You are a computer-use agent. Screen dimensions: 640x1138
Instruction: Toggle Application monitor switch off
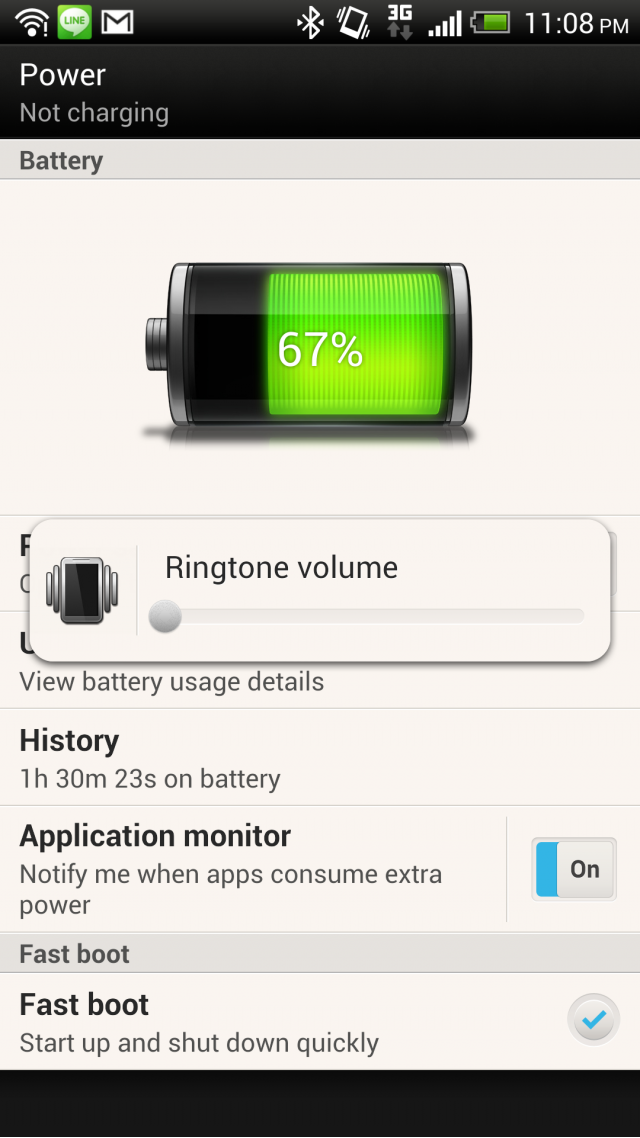pos(573,869)
